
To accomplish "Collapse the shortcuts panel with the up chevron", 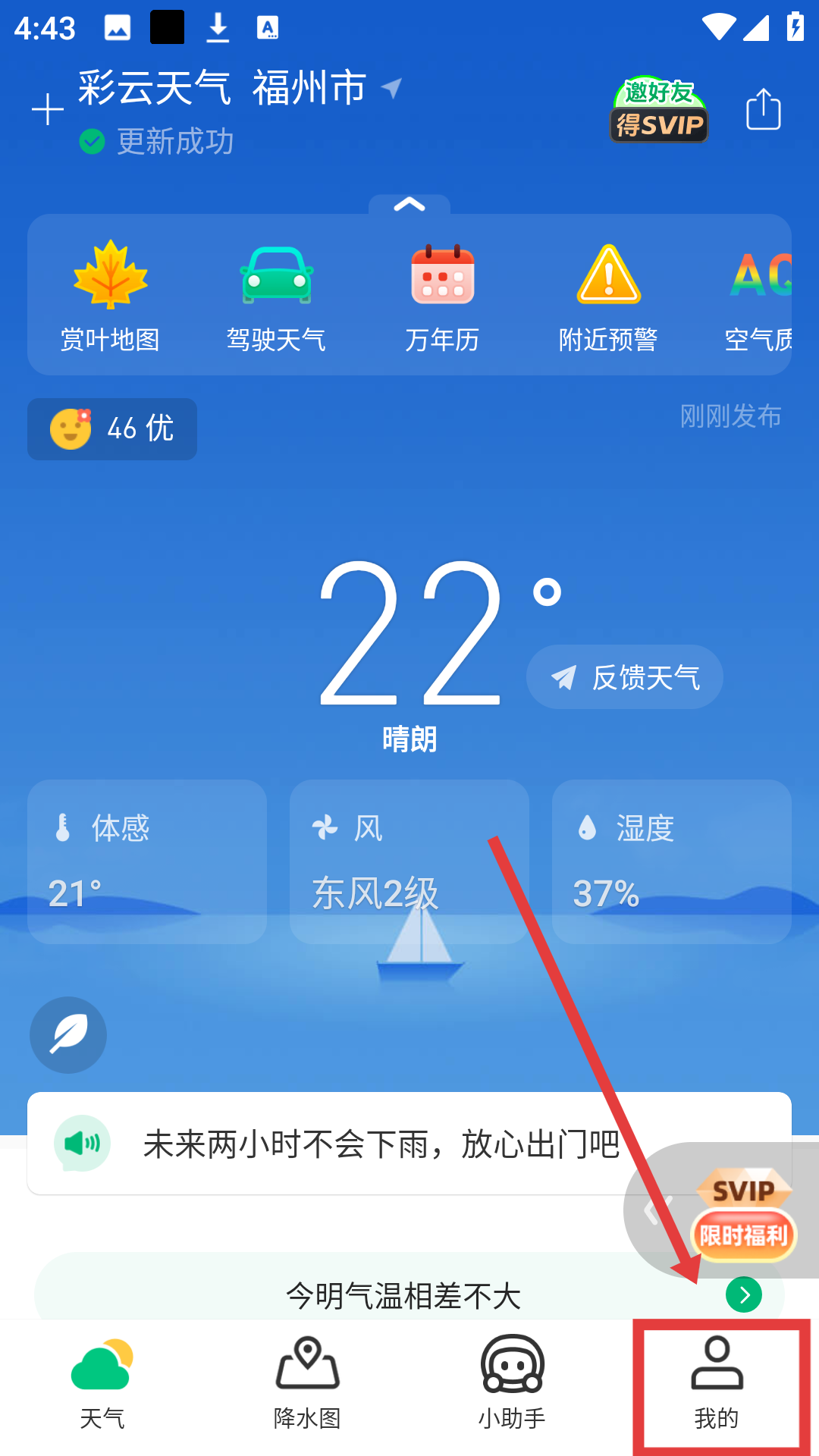I will point(409,205).
